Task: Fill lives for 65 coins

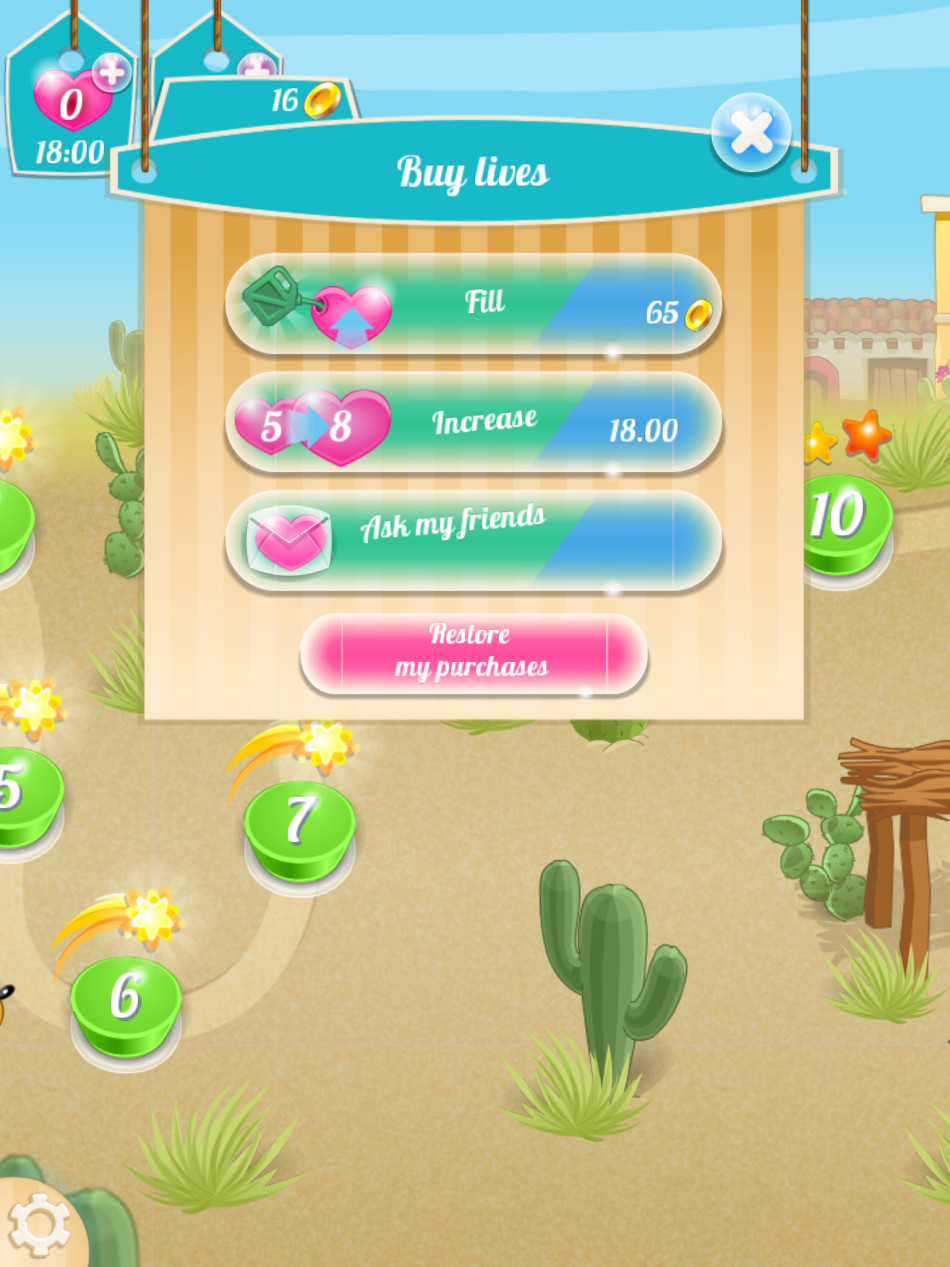Action: 473,304
